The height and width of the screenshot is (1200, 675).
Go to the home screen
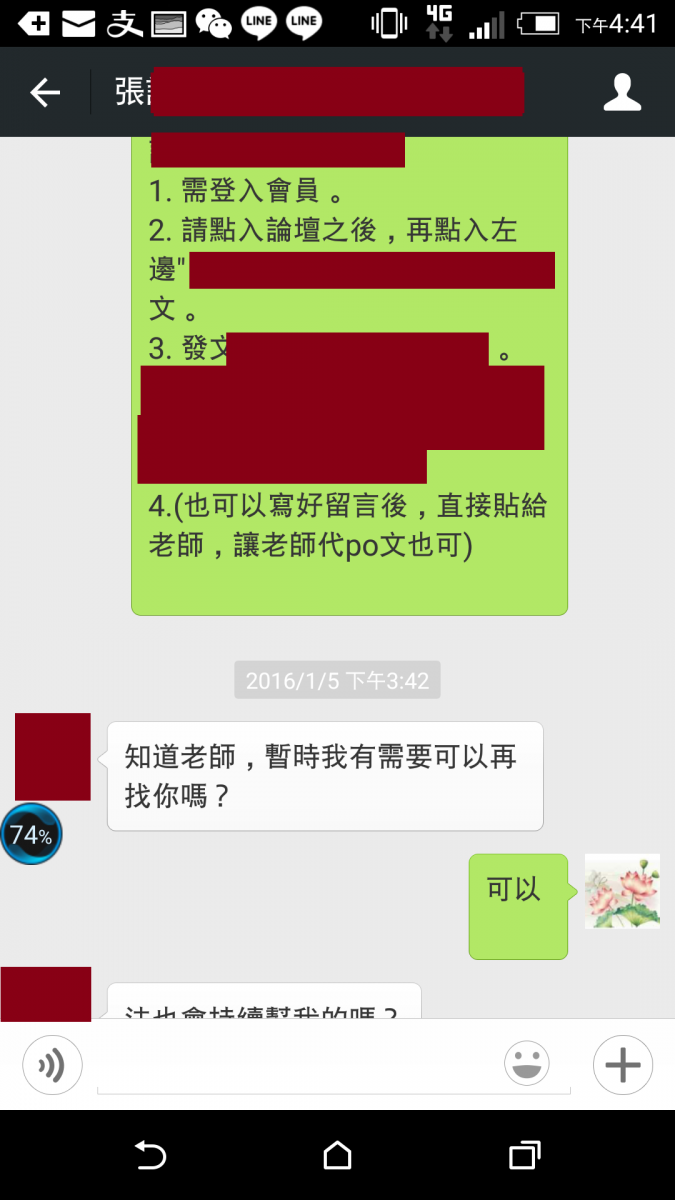(338, 1156)
